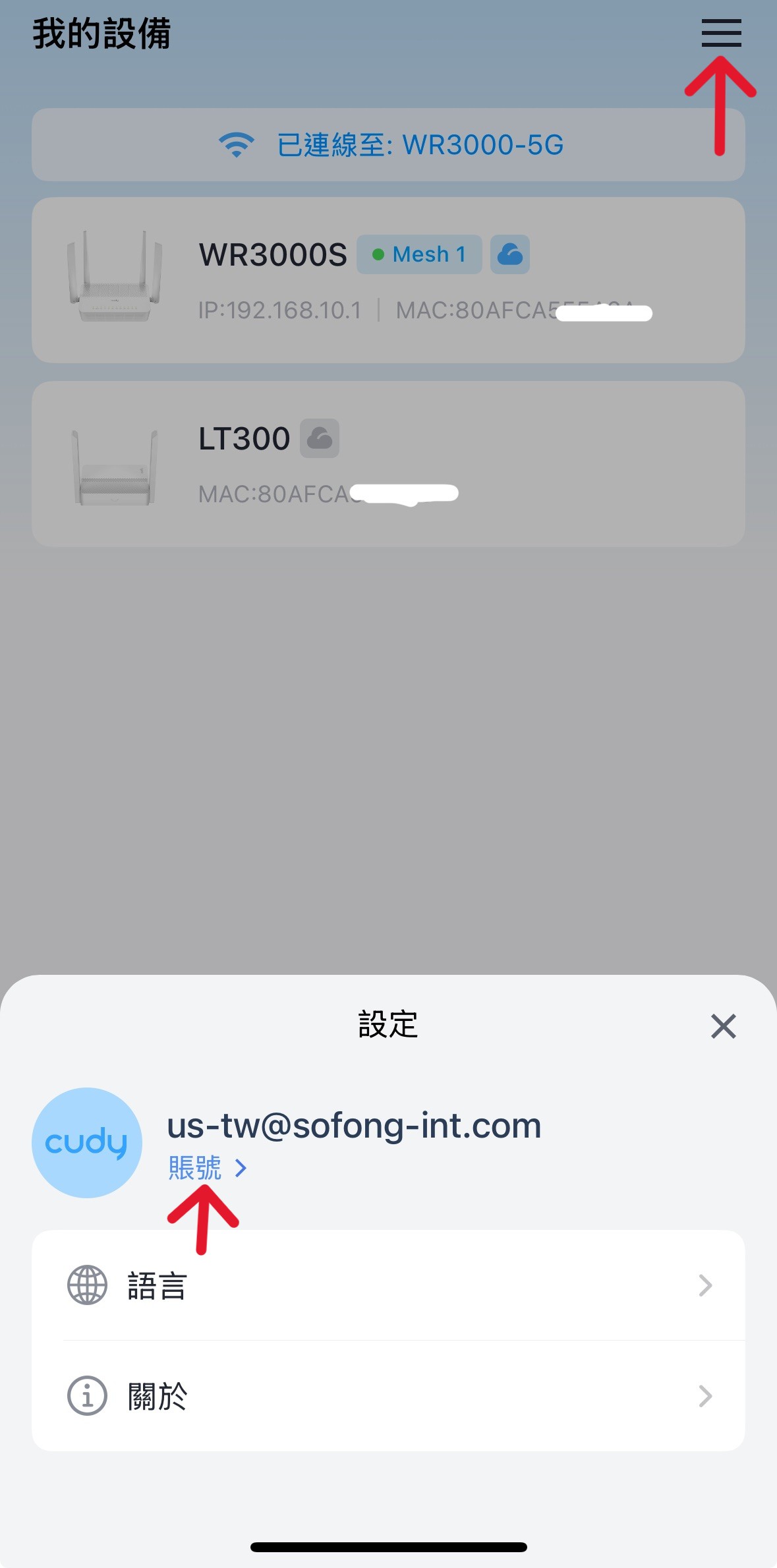Tap the hamburger menu icon
This screenshot has height=1568, width=777.
point(721,33)
